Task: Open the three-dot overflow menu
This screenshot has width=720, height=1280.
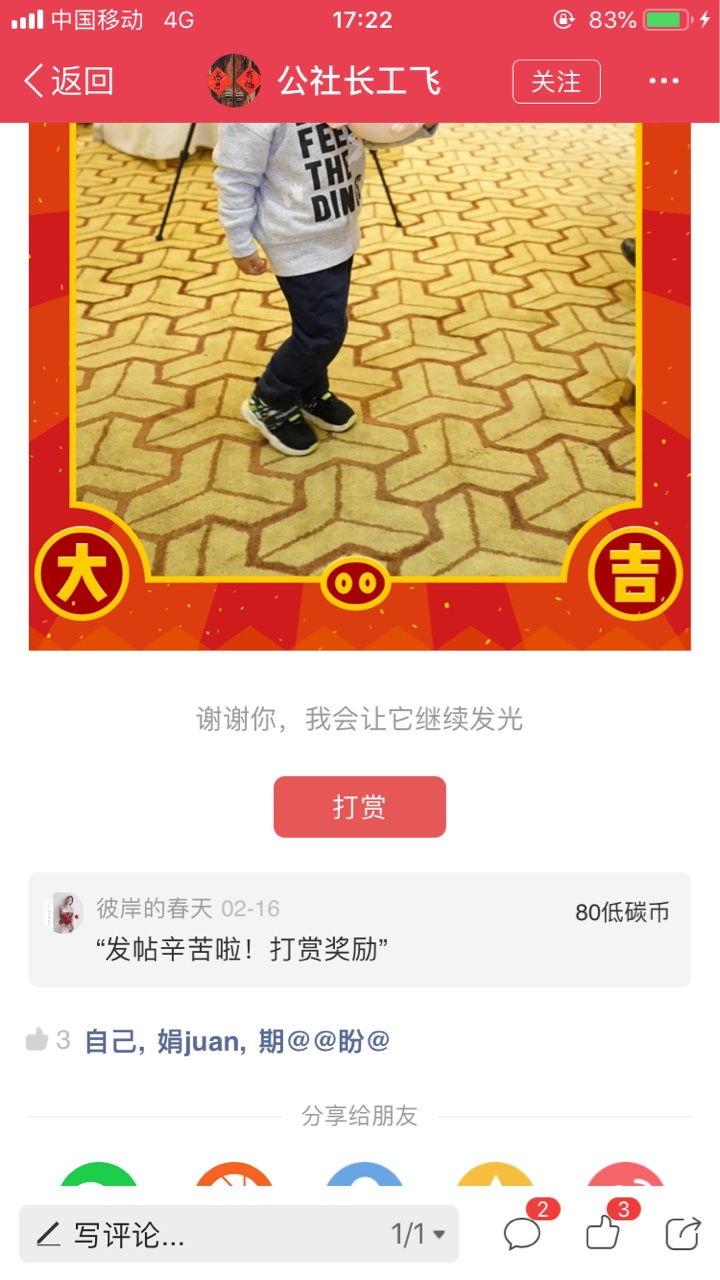Action: pos(664,81)
